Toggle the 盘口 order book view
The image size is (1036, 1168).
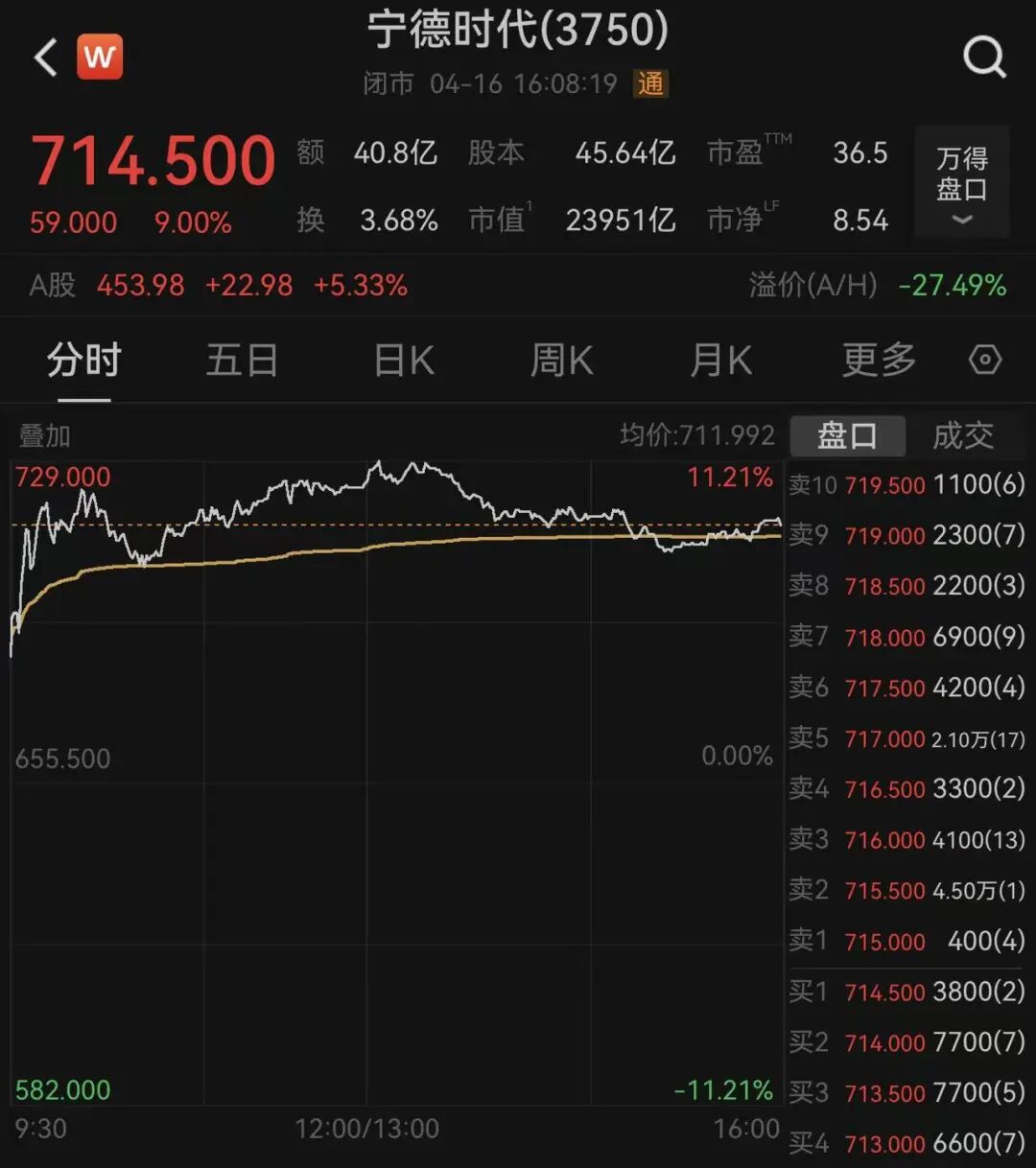(x=848, y=435)
